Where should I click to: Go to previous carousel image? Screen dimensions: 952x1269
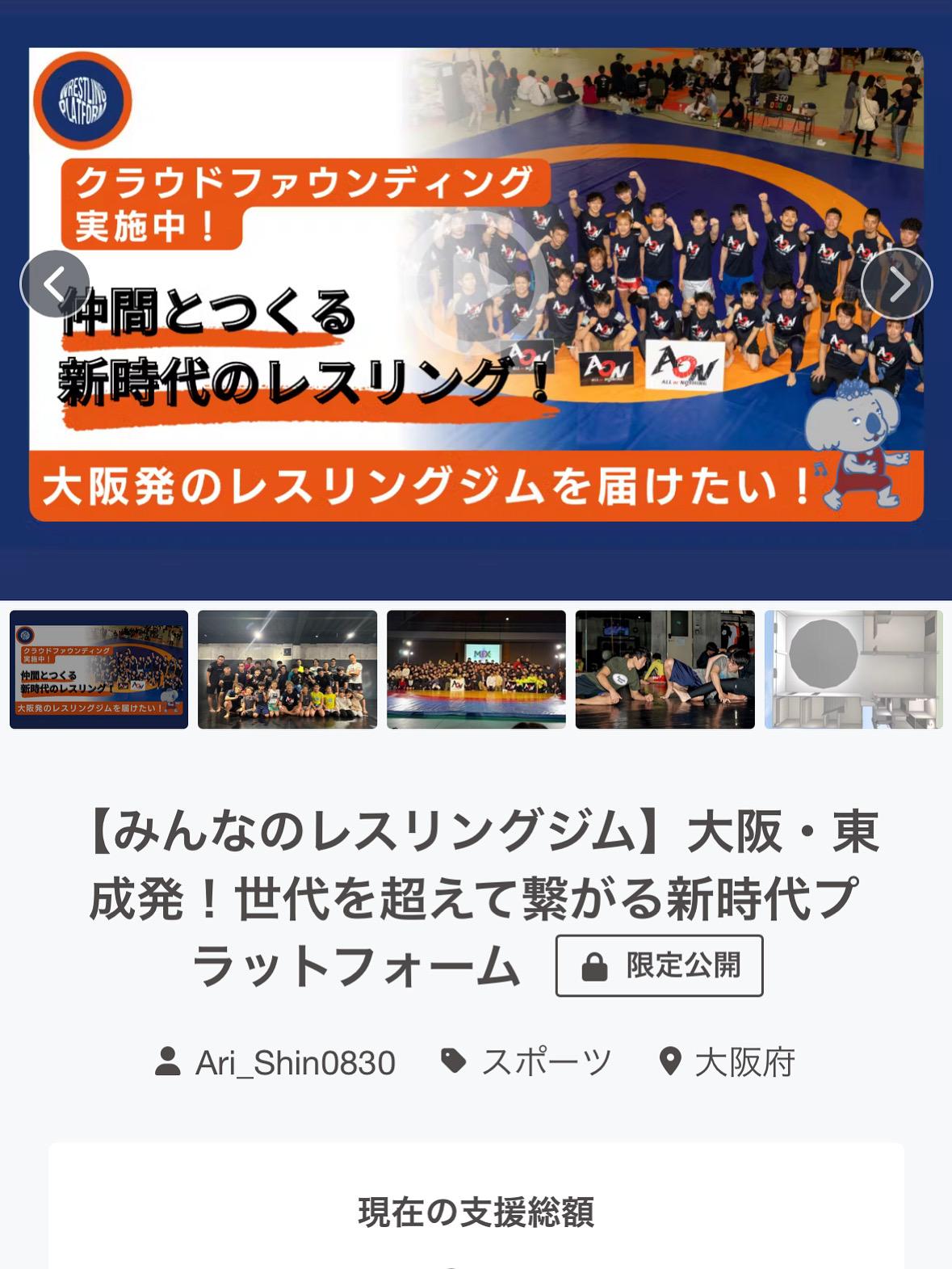[x=55, y=284]
